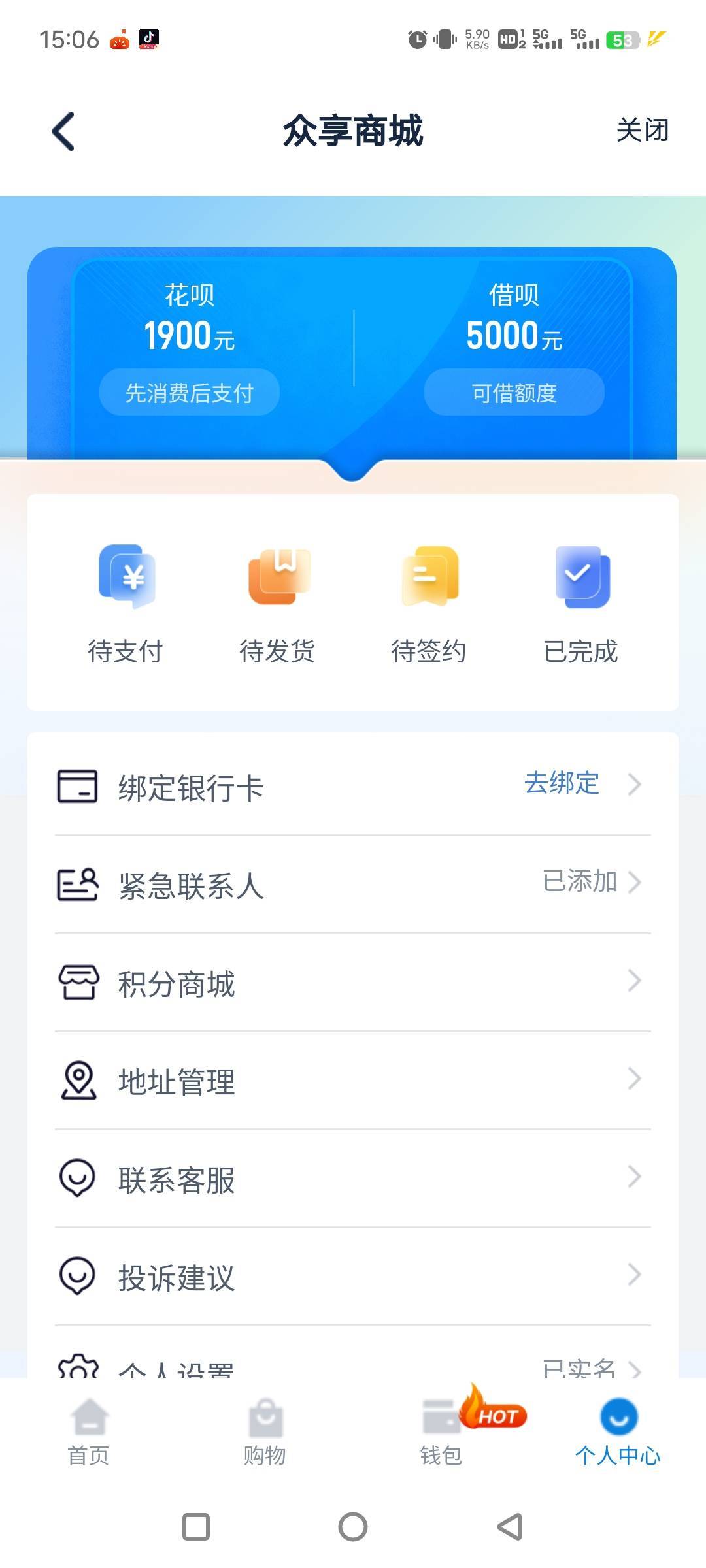Open 投诉建议 feedback
This screenshot has width=706, height=1568.
click(x=353, y=1277)
